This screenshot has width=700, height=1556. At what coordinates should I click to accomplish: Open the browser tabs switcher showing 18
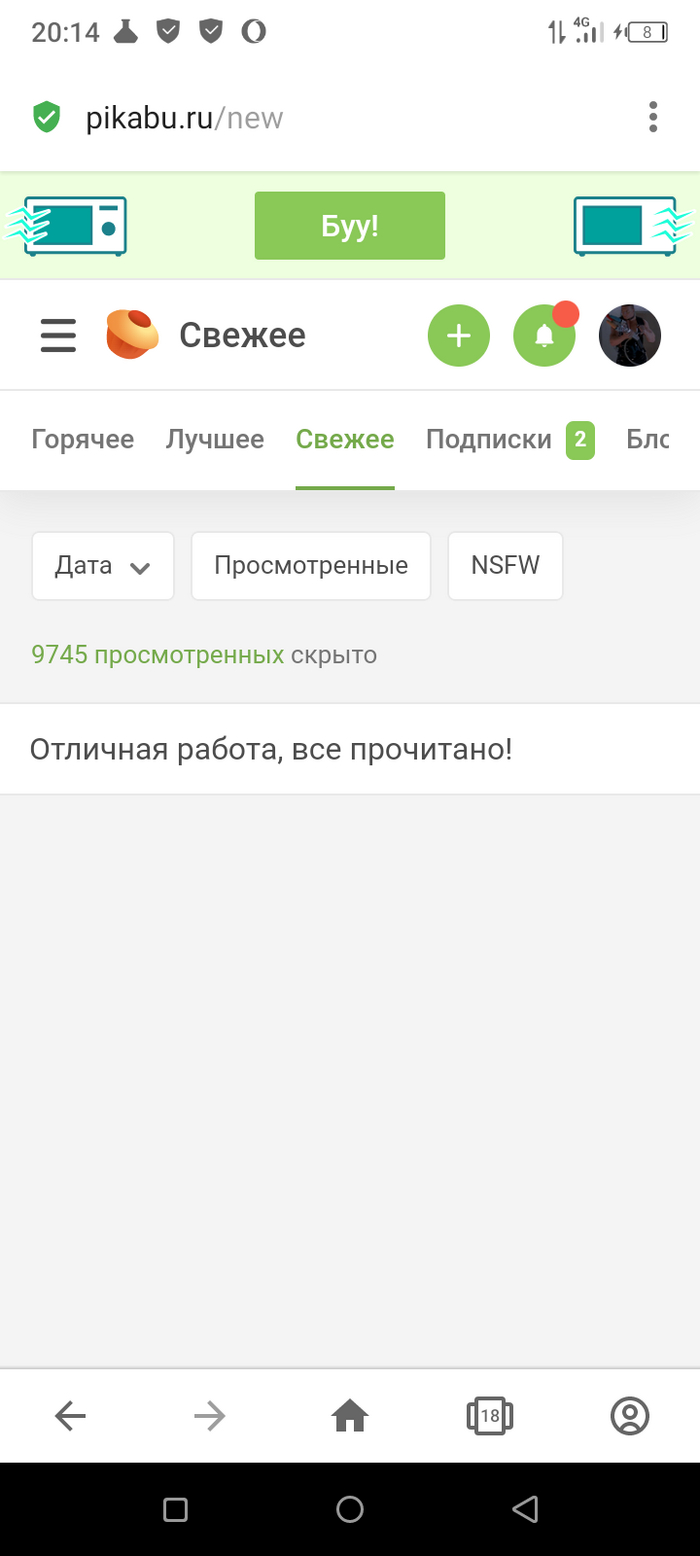click(489, 1415)
